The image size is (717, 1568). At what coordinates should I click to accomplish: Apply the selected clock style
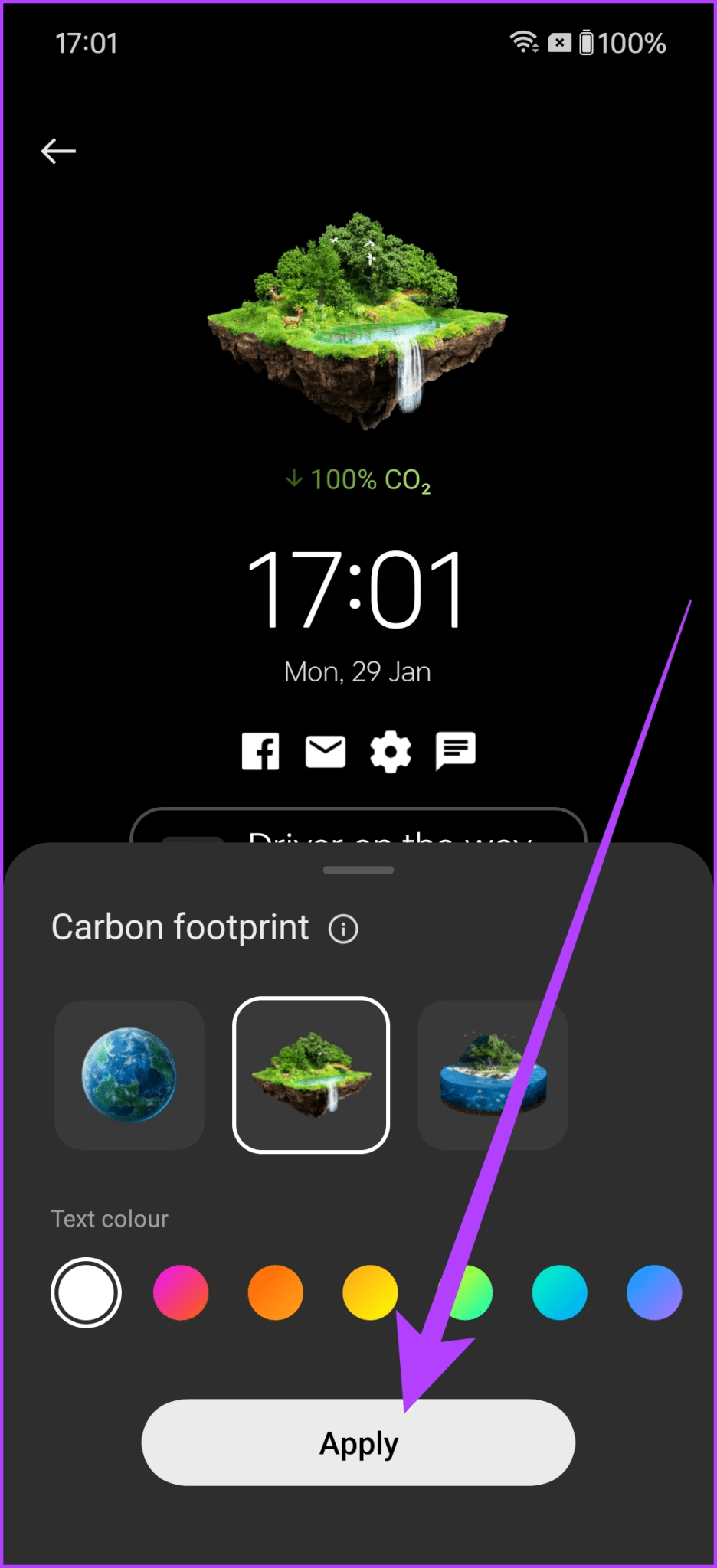tap(358, 1442)
